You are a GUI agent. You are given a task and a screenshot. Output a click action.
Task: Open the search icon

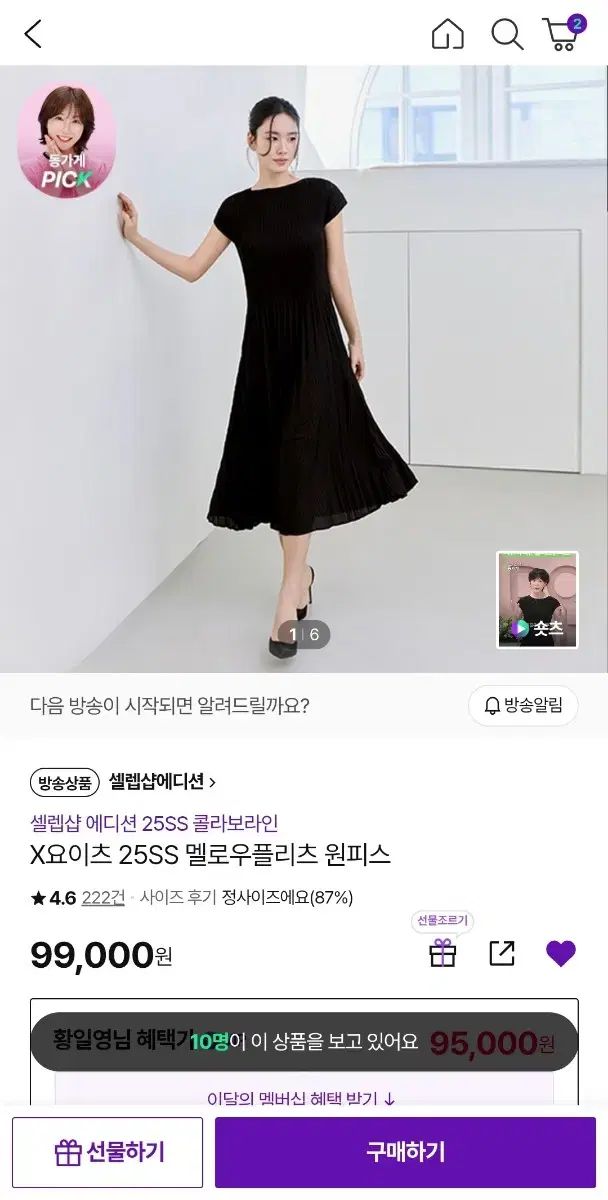[507, 35]
